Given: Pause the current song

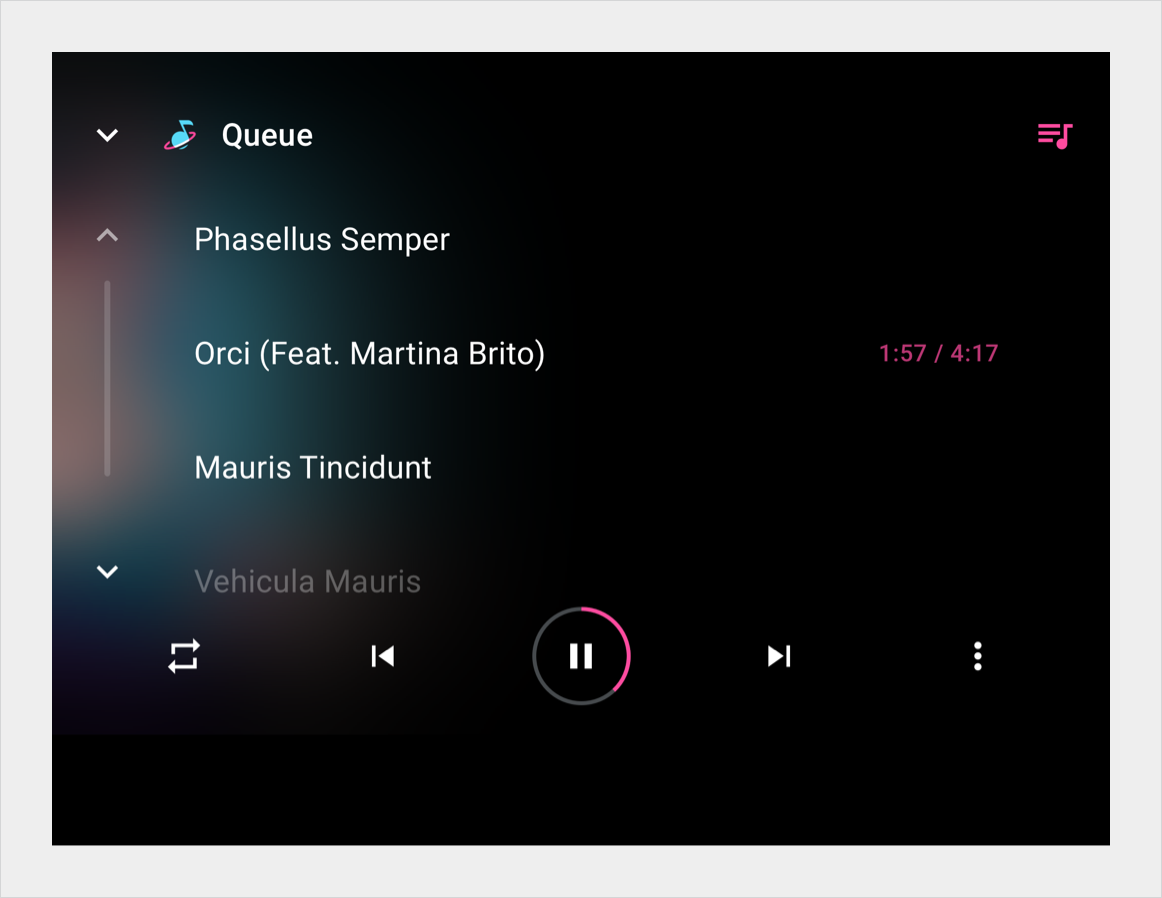Looking at the screenshot, I should [x=581, y=656].
